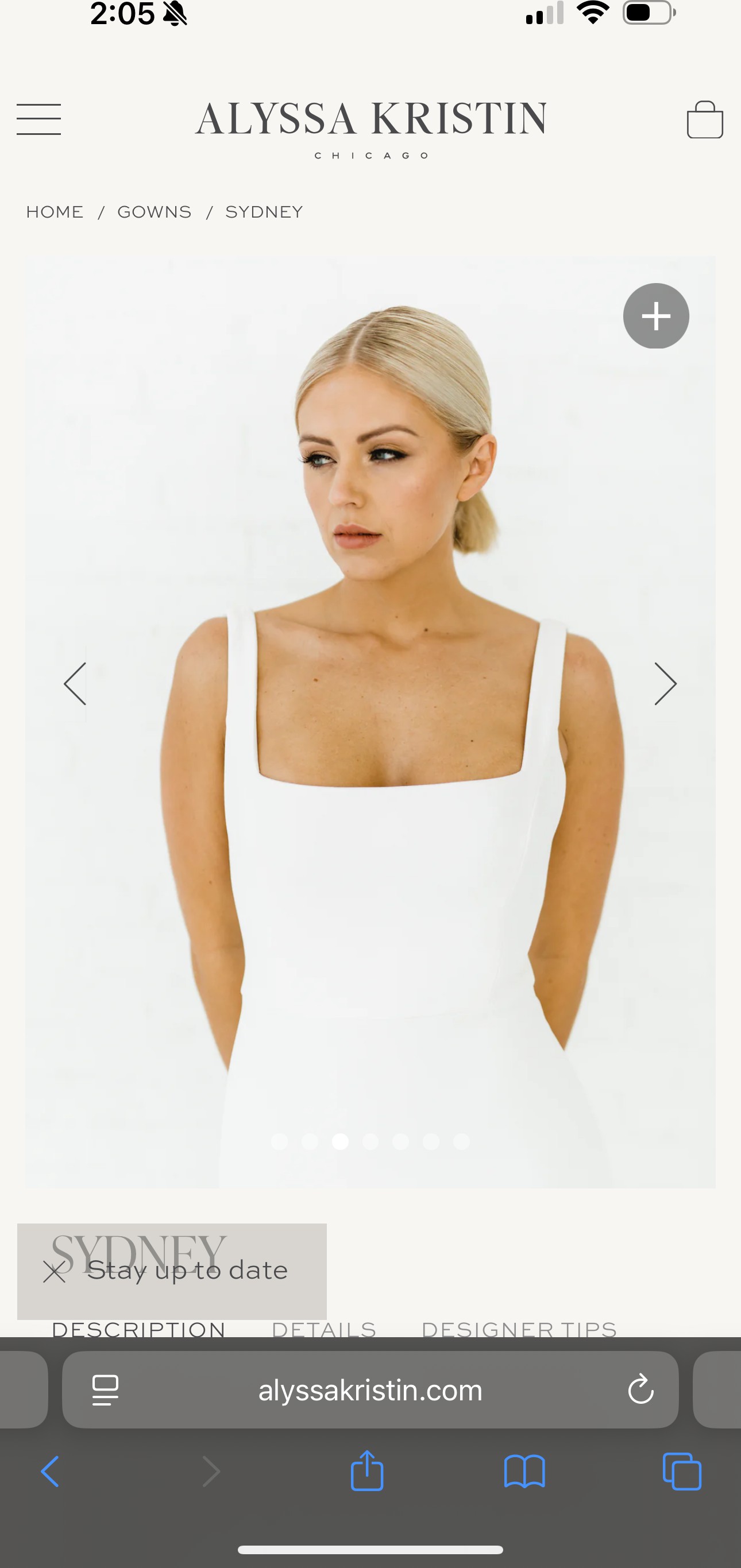Tap the alyssakristin.com address bar
This screenshot has height=1568, width=741.
point(370,1390)
